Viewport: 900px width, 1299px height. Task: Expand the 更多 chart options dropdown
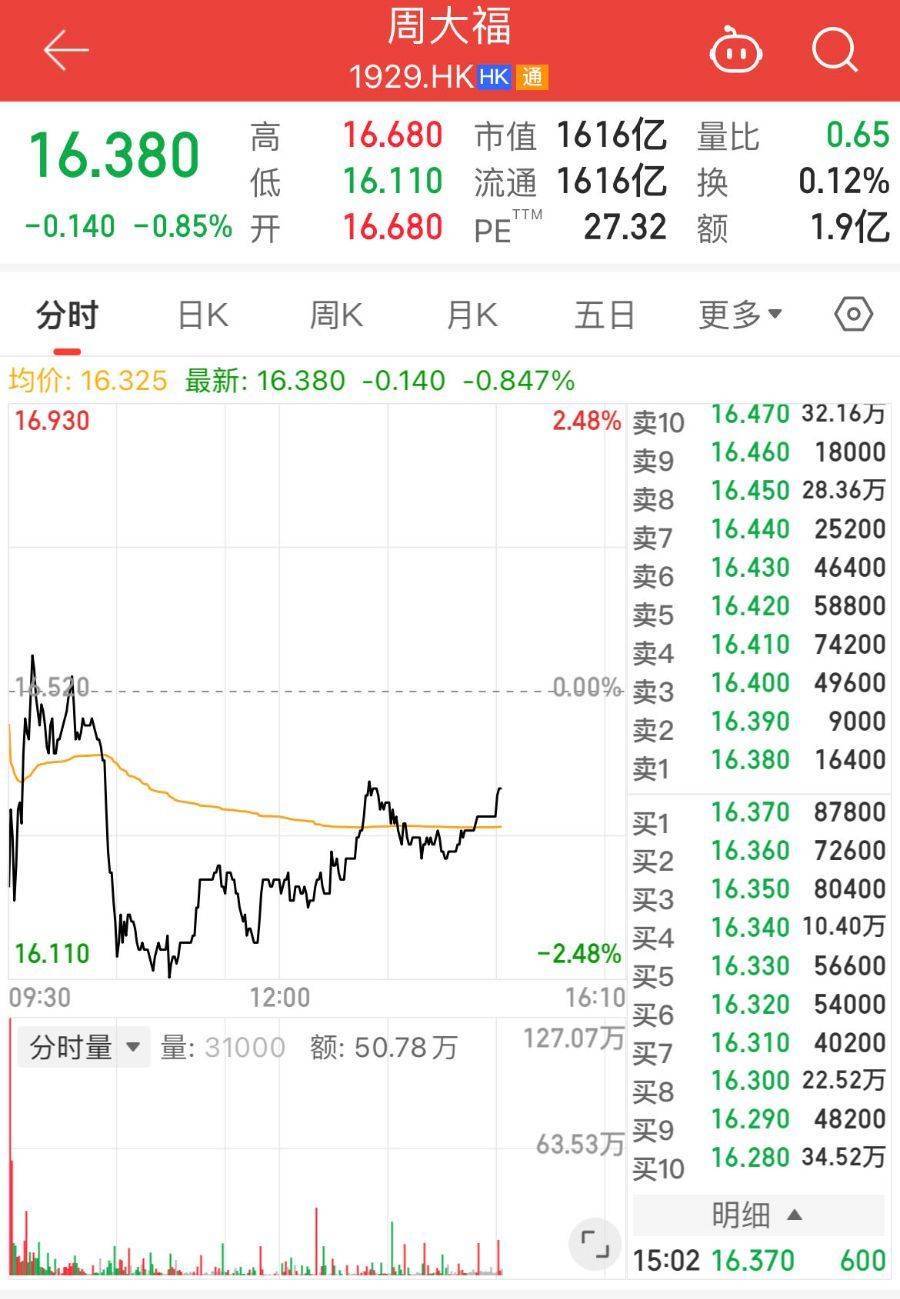(x=740, y=316)
